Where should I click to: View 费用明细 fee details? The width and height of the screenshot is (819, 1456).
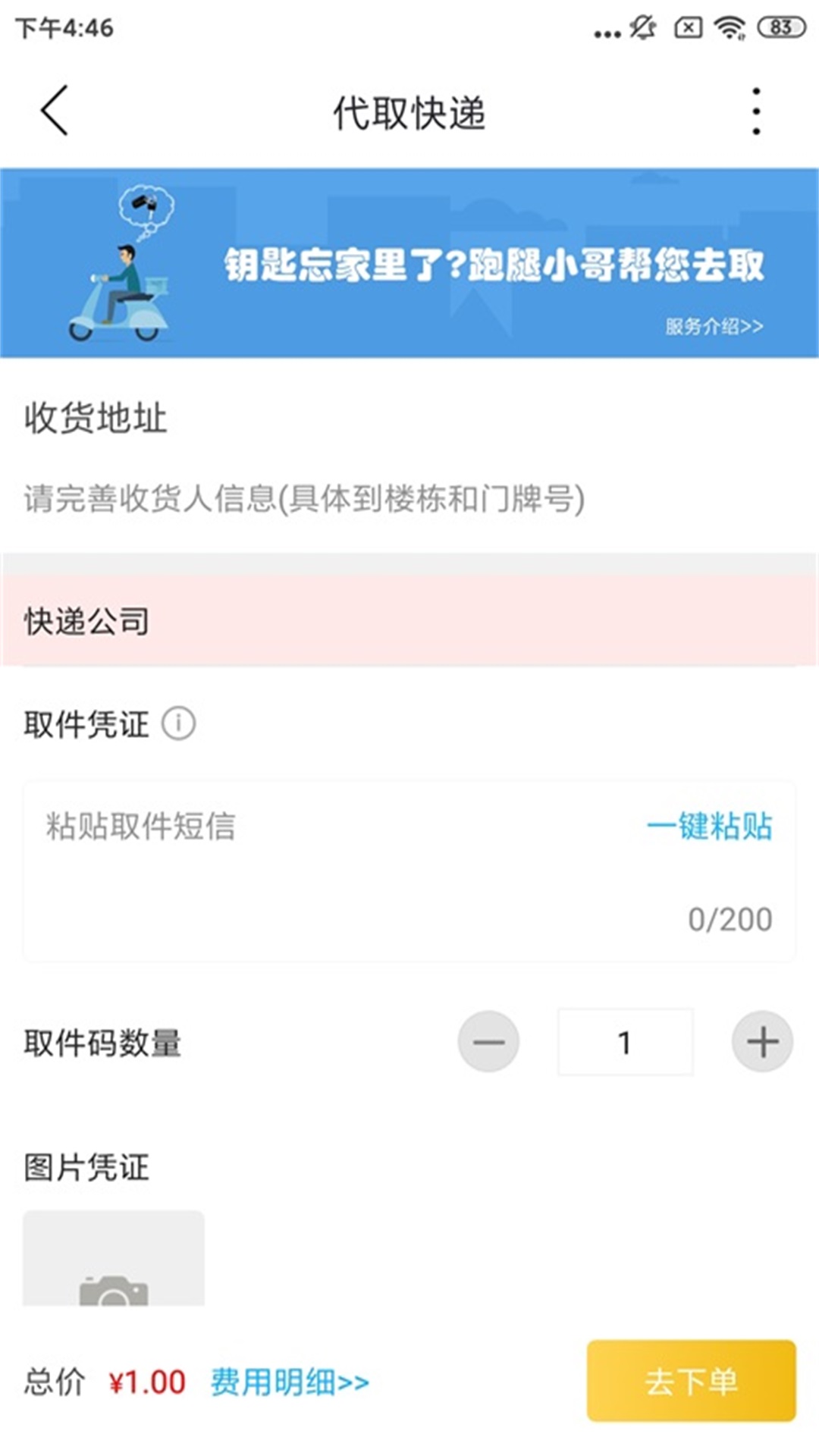290,1382
